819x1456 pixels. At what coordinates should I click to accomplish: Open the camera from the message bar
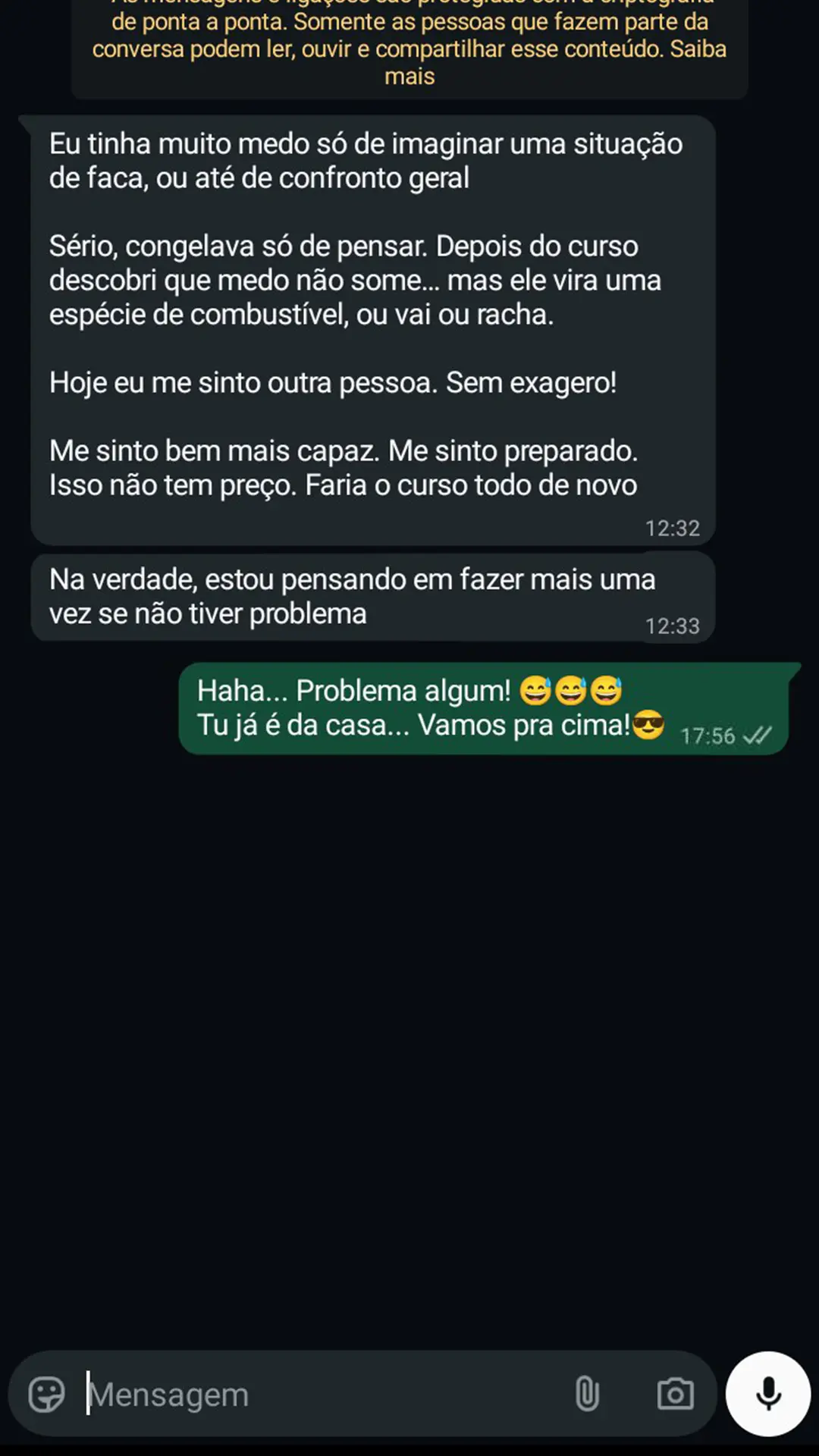tap(675, 1394)
